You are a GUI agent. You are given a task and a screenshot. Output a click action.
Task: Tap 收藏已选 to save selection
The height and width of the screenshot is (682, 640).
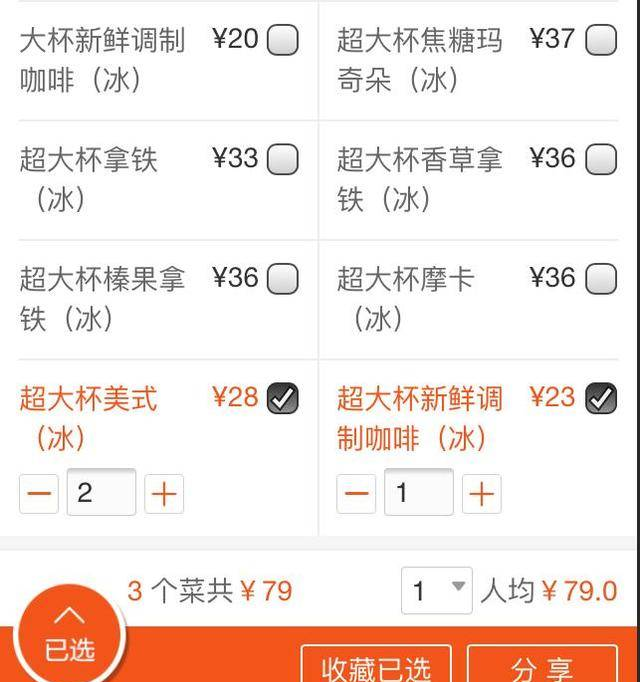click(376, 666)
